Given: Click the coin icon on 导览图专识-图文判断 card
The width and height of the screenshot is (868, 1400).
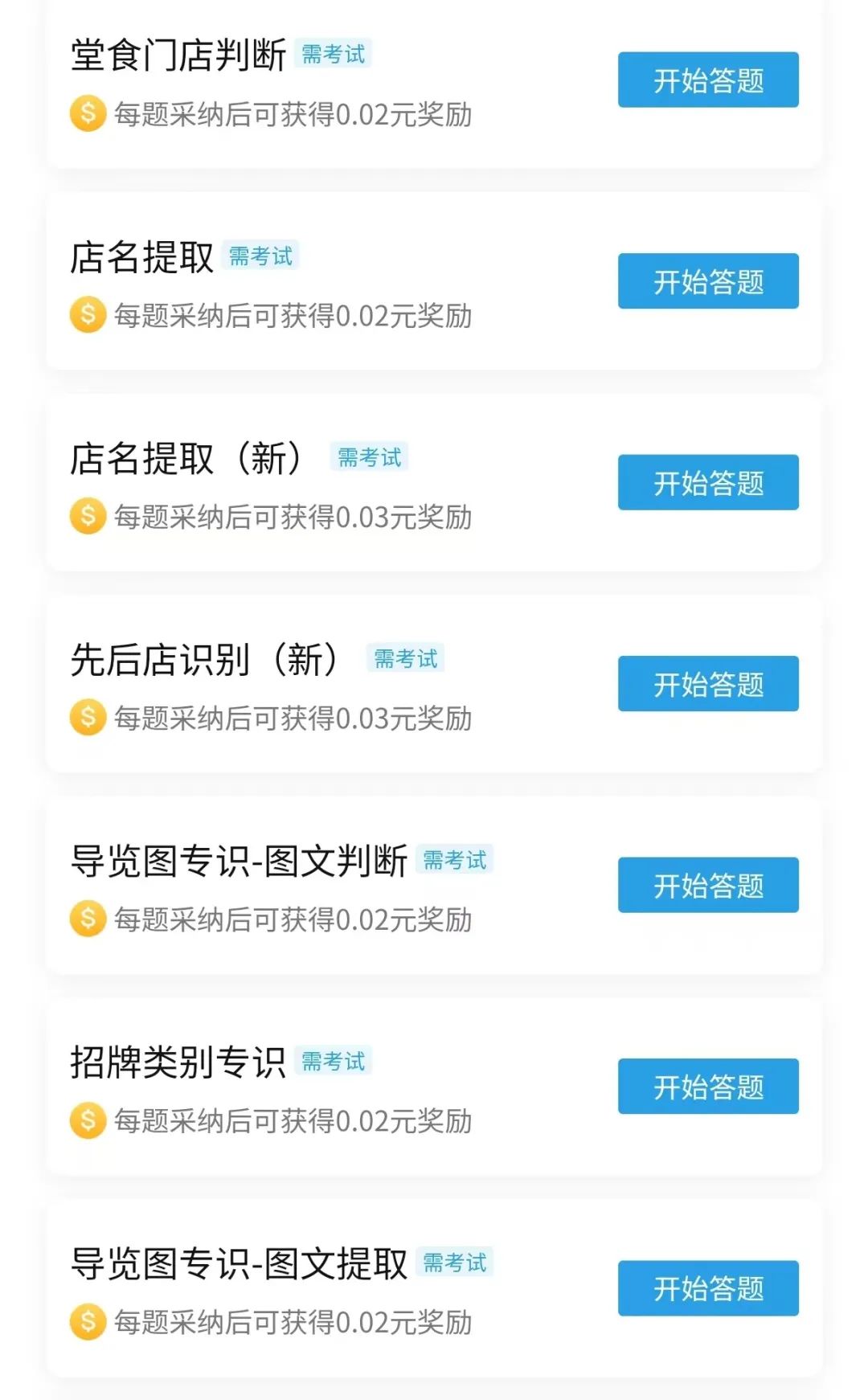Looking at the screenshot, I should click(88, 916).
